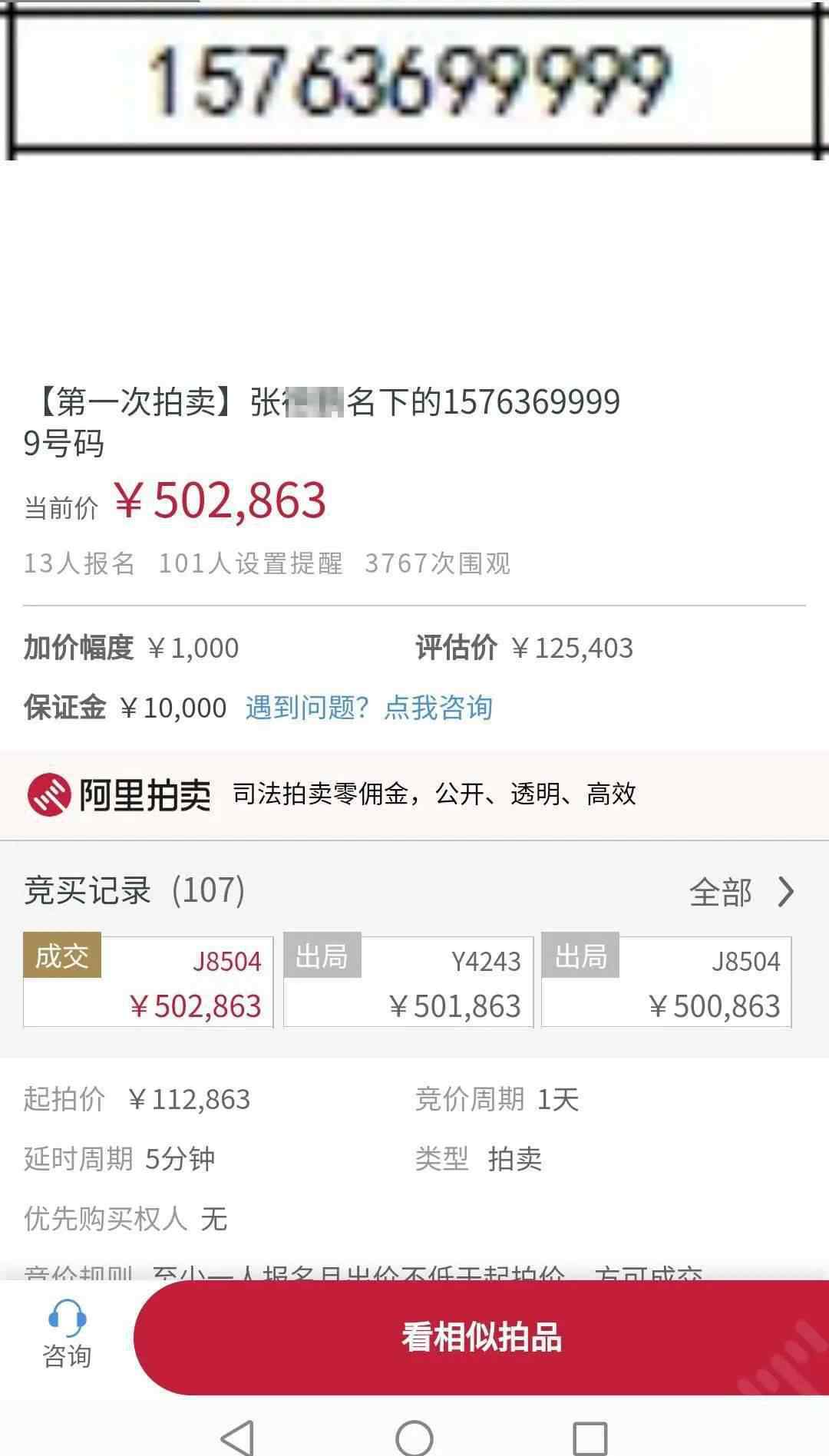
Task: Tap the 遇到问题?点我咨询 link
Action: point(369,707)
